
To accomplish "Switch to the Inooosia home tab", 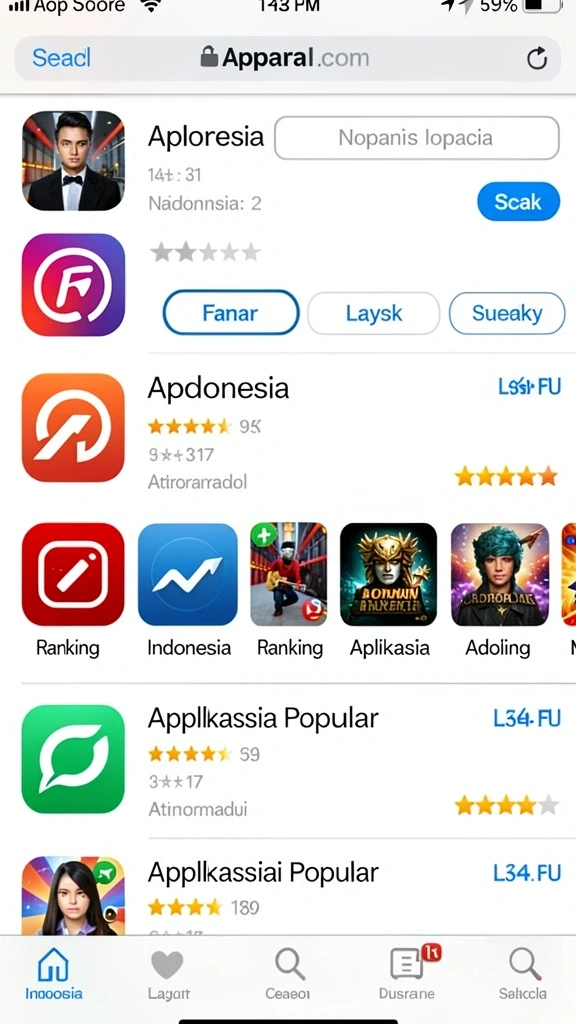I will click(x=54, y=973).
